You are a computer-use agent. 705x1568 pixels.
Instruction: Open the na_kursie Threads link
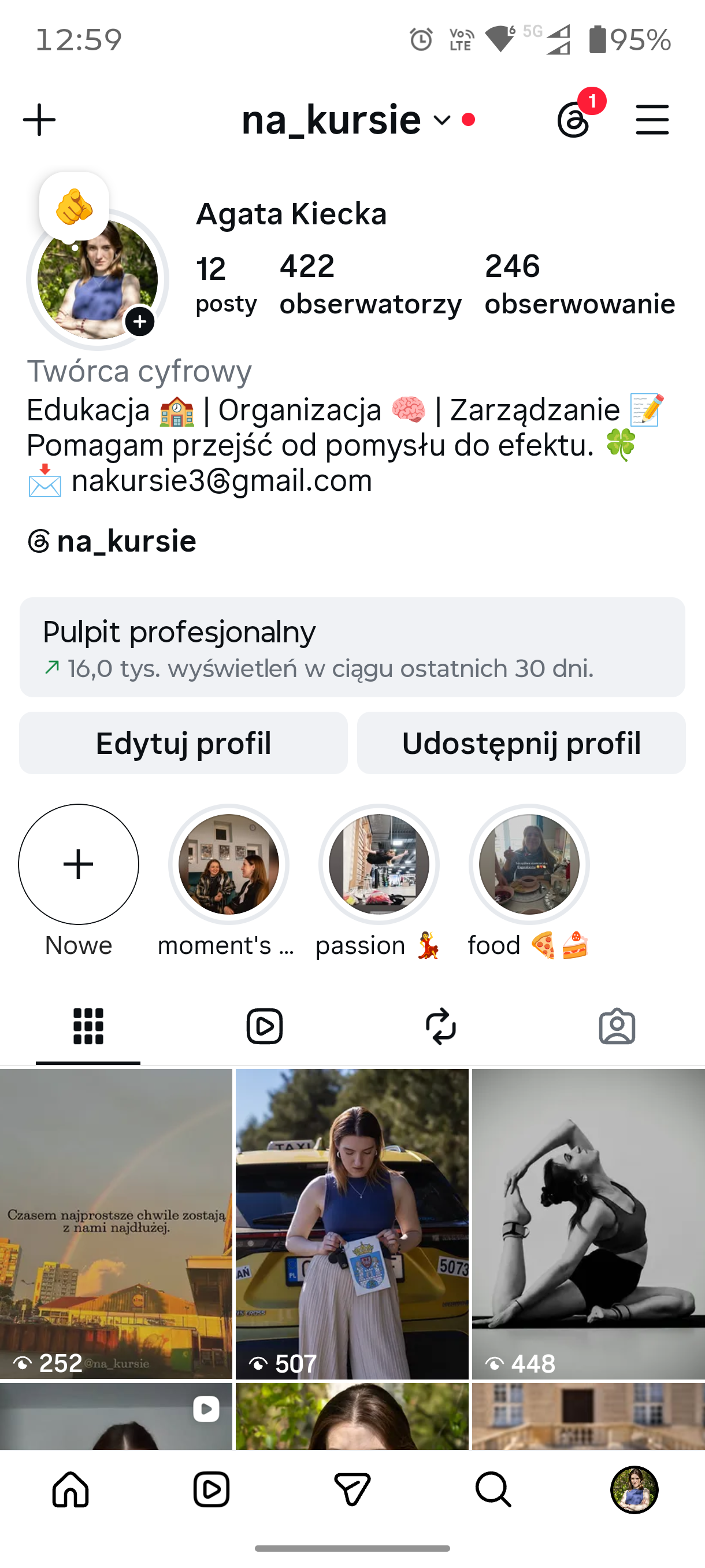point(112,541)
